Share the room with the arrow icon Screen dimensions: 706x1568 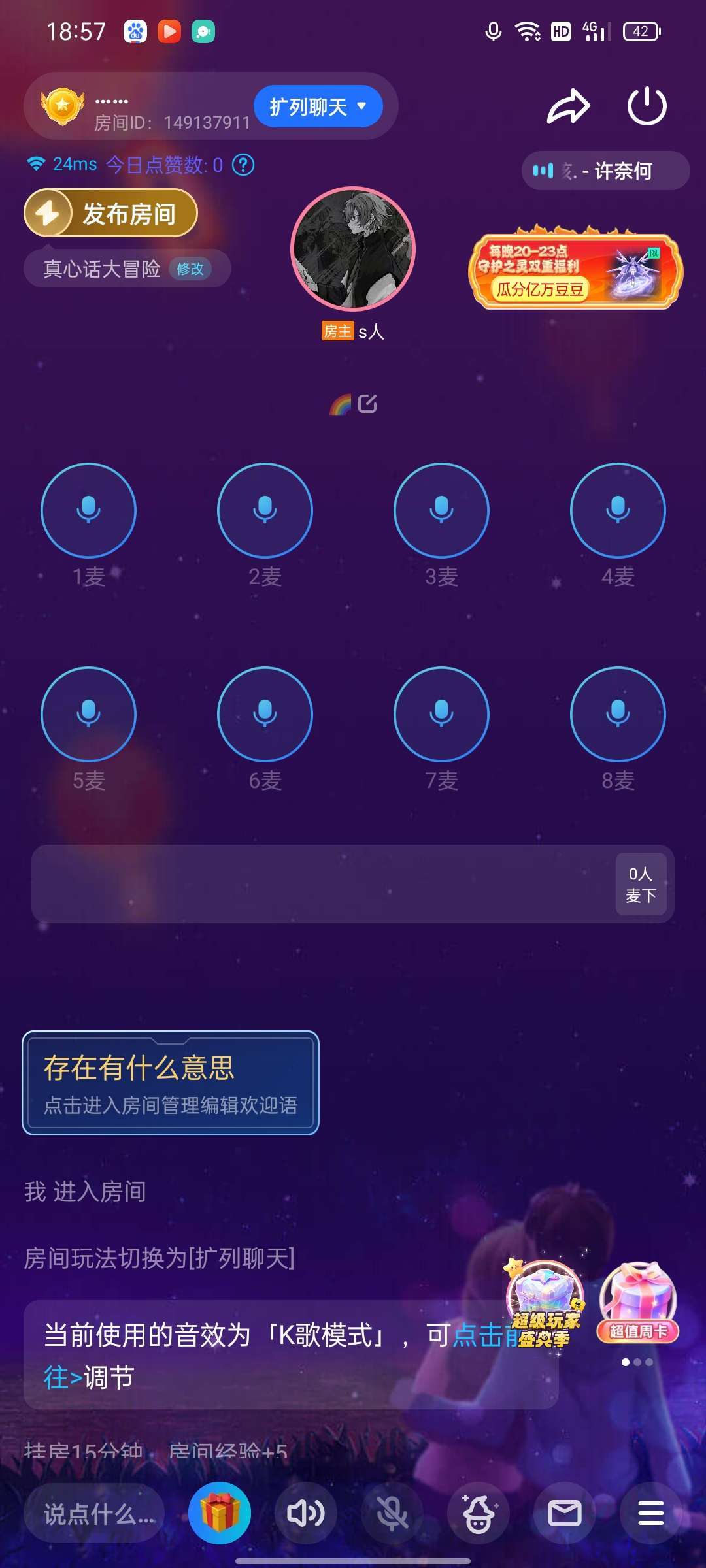tap(568, 106)
